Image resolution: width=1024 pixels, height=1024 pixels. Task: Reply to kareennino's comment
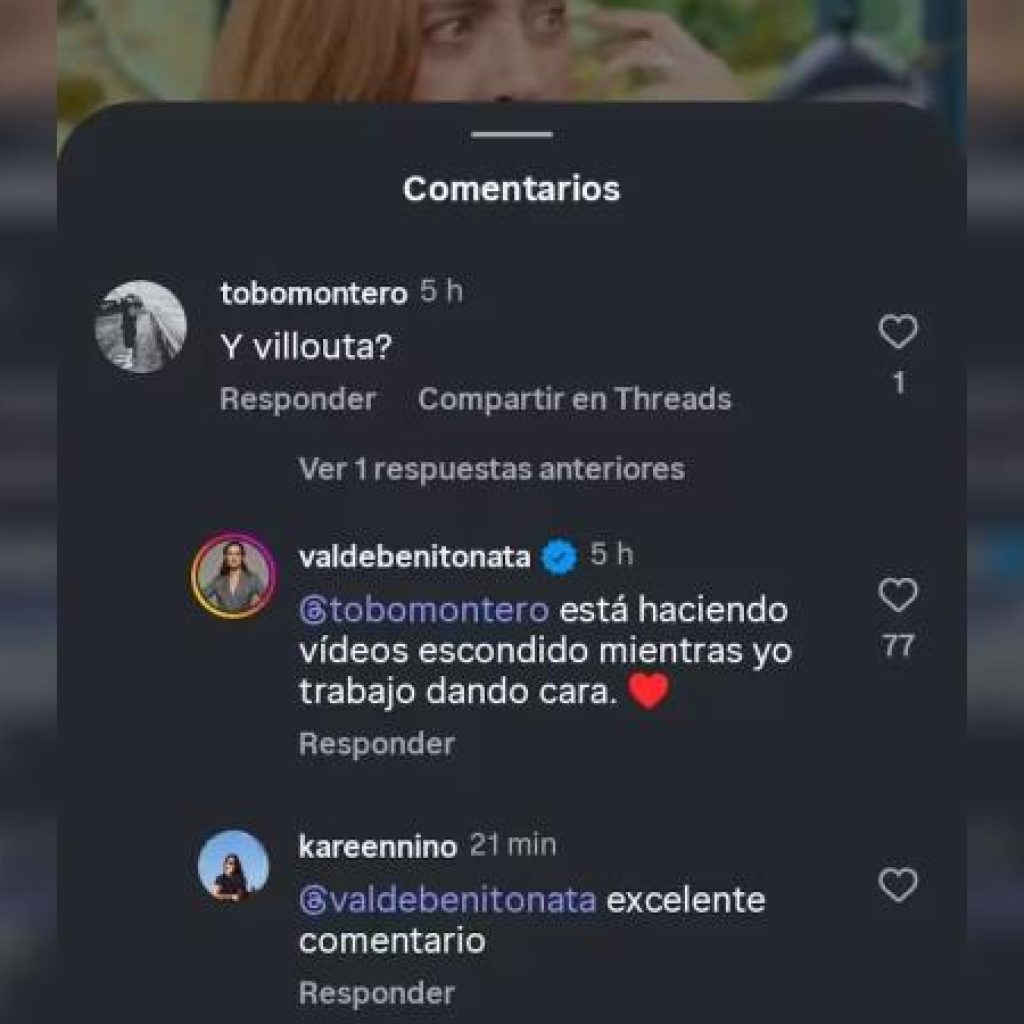click(x=376, y=993)
